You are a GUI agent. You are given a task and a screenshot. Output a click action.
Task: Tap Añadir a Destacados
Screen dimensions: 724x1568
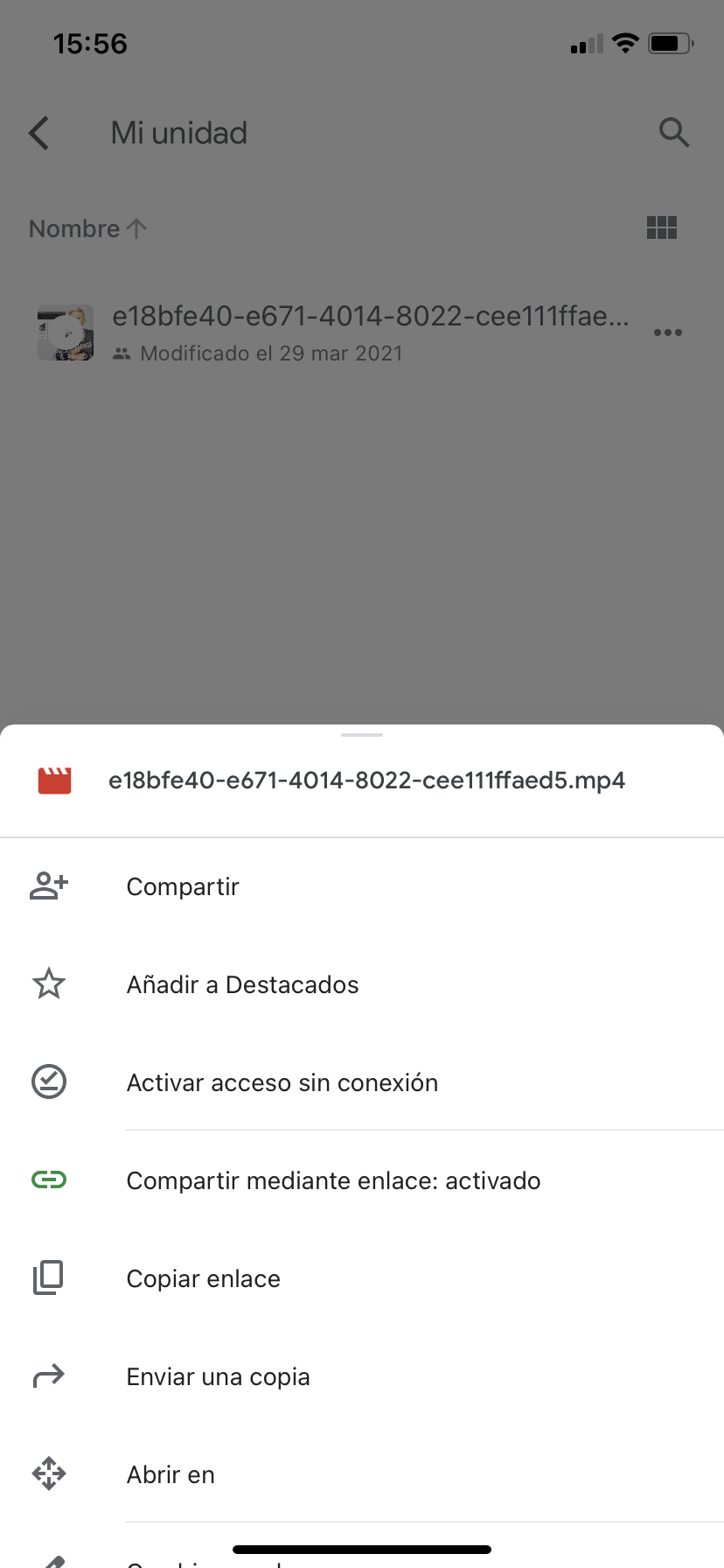242,984
